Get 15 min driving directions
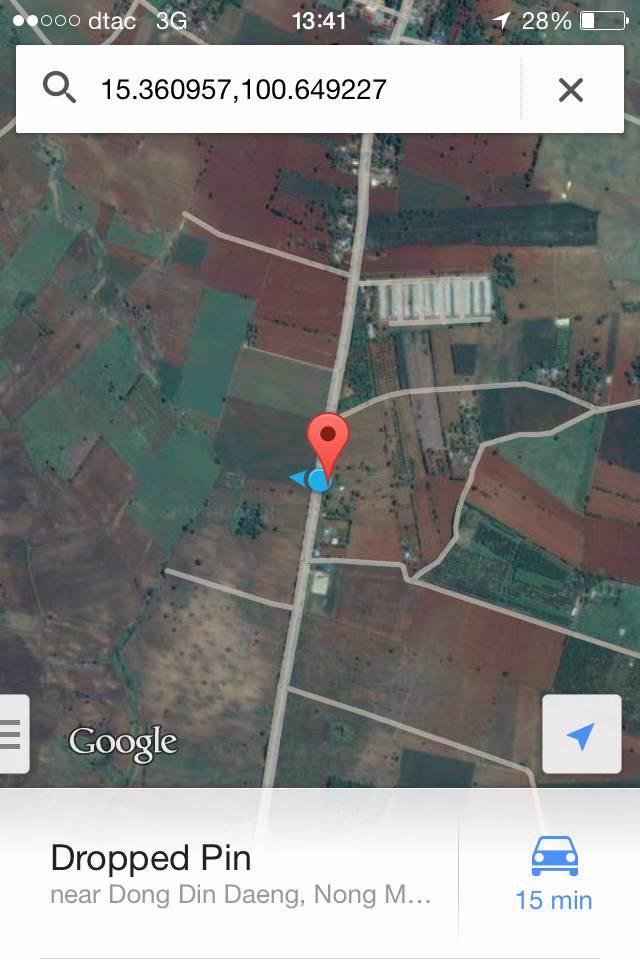The width and height of the screenshot is (640, 960). (x=554, y=874)
